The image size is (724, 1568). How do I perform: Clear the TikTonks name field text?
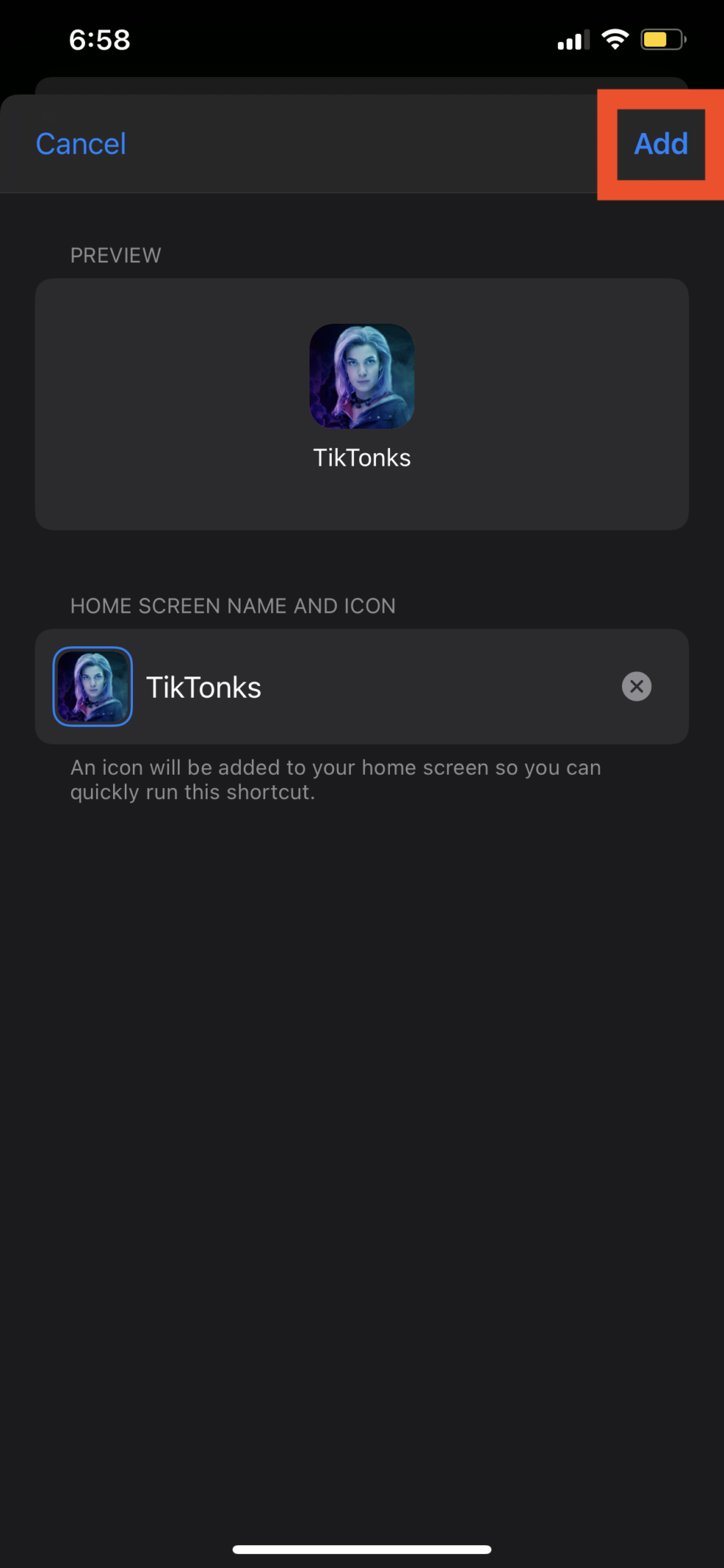636,687
